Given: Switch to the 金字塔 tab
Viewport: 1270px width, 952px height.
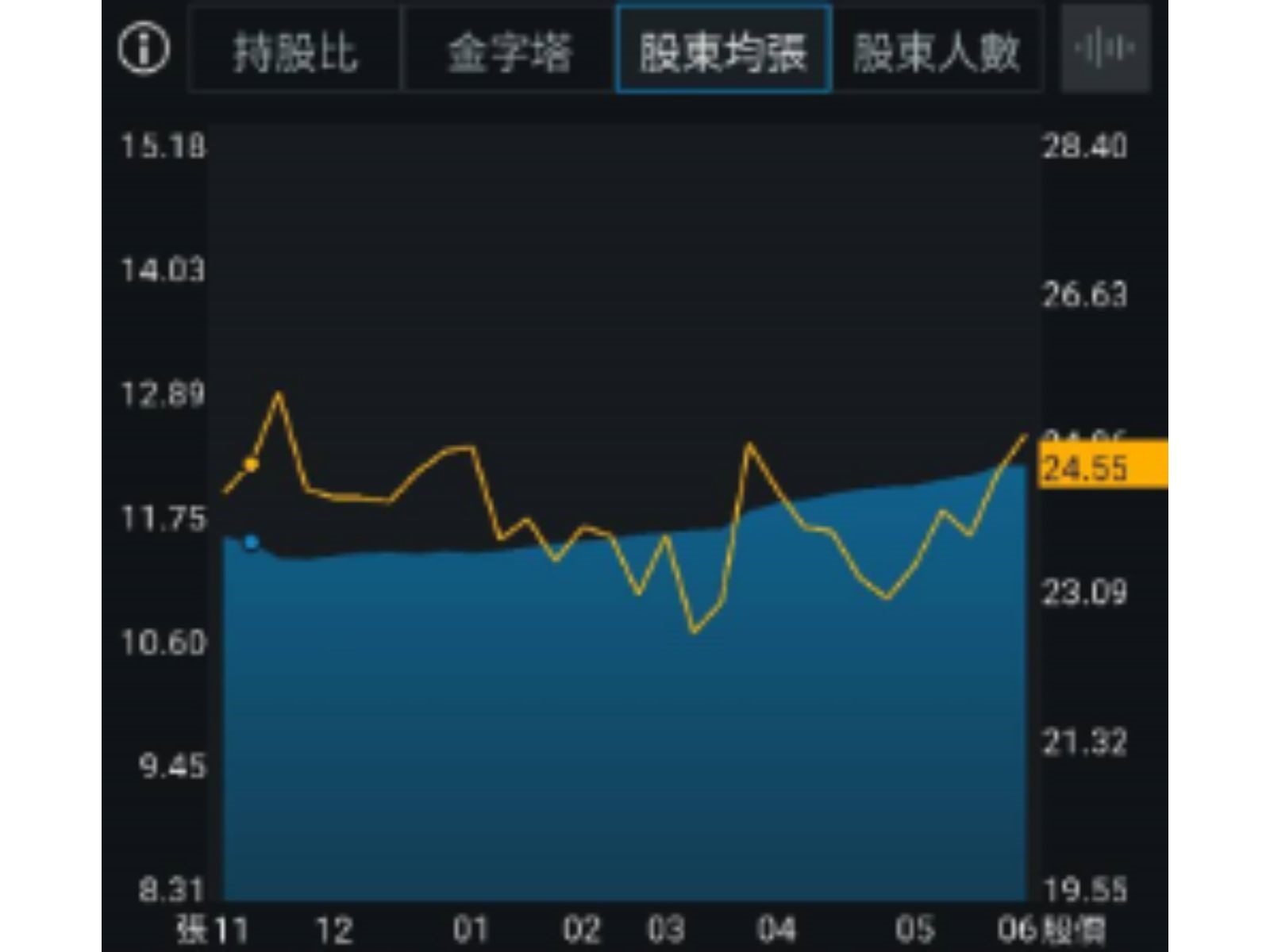Looking at the screenshot, I should tap(509, 51).
